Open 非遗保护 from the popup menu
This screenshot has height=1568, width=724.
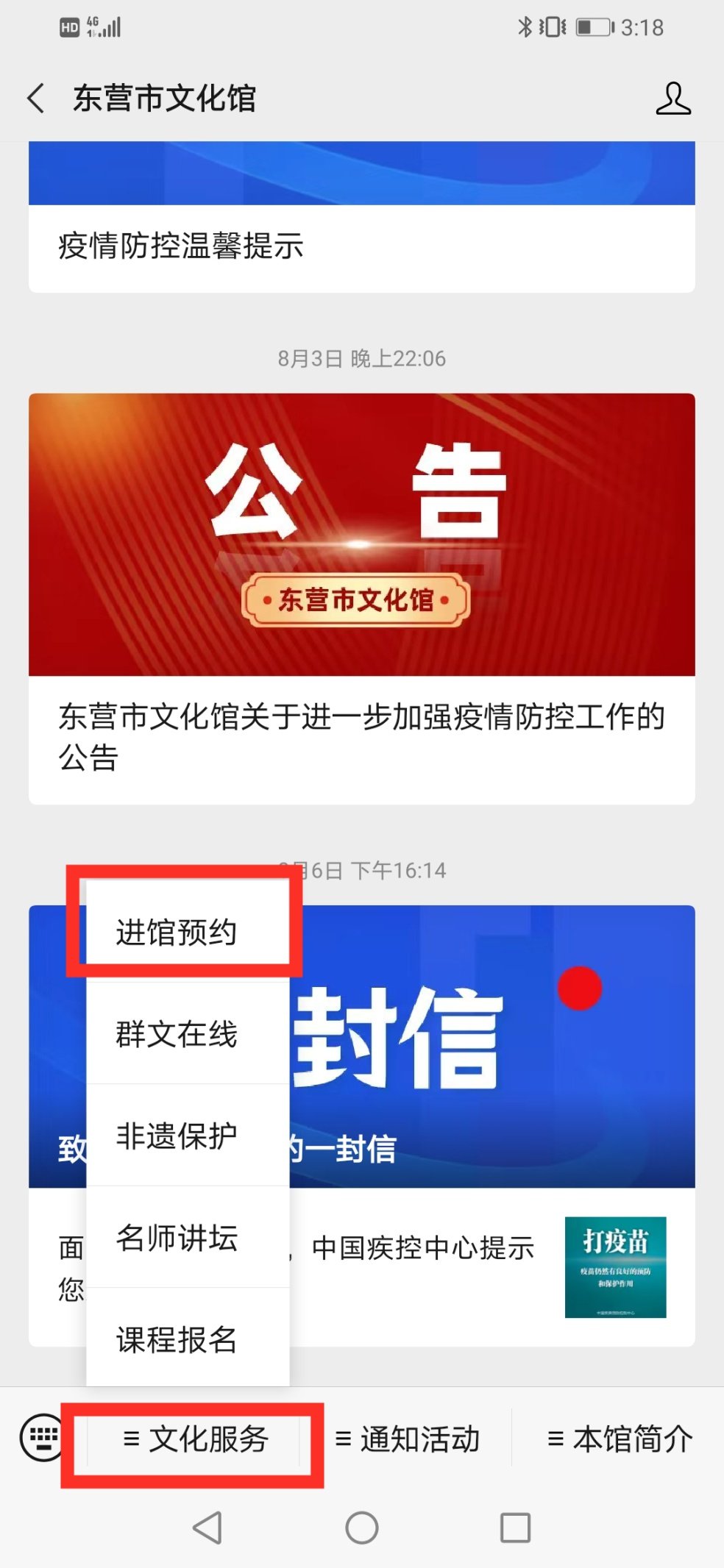(x=177, y=1136)
